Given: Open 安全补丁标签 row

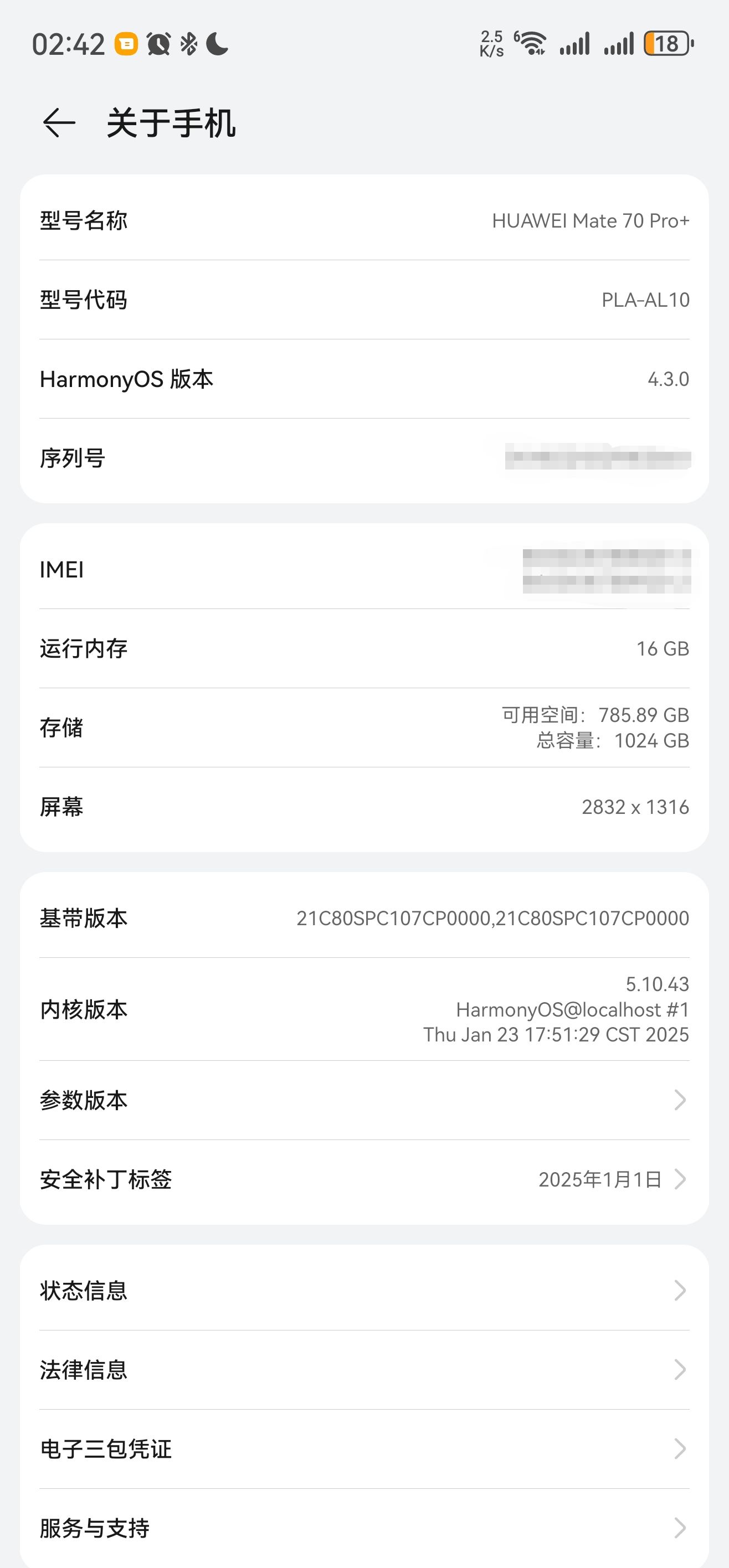Looking at the screenshot, I should point(364,1180).
